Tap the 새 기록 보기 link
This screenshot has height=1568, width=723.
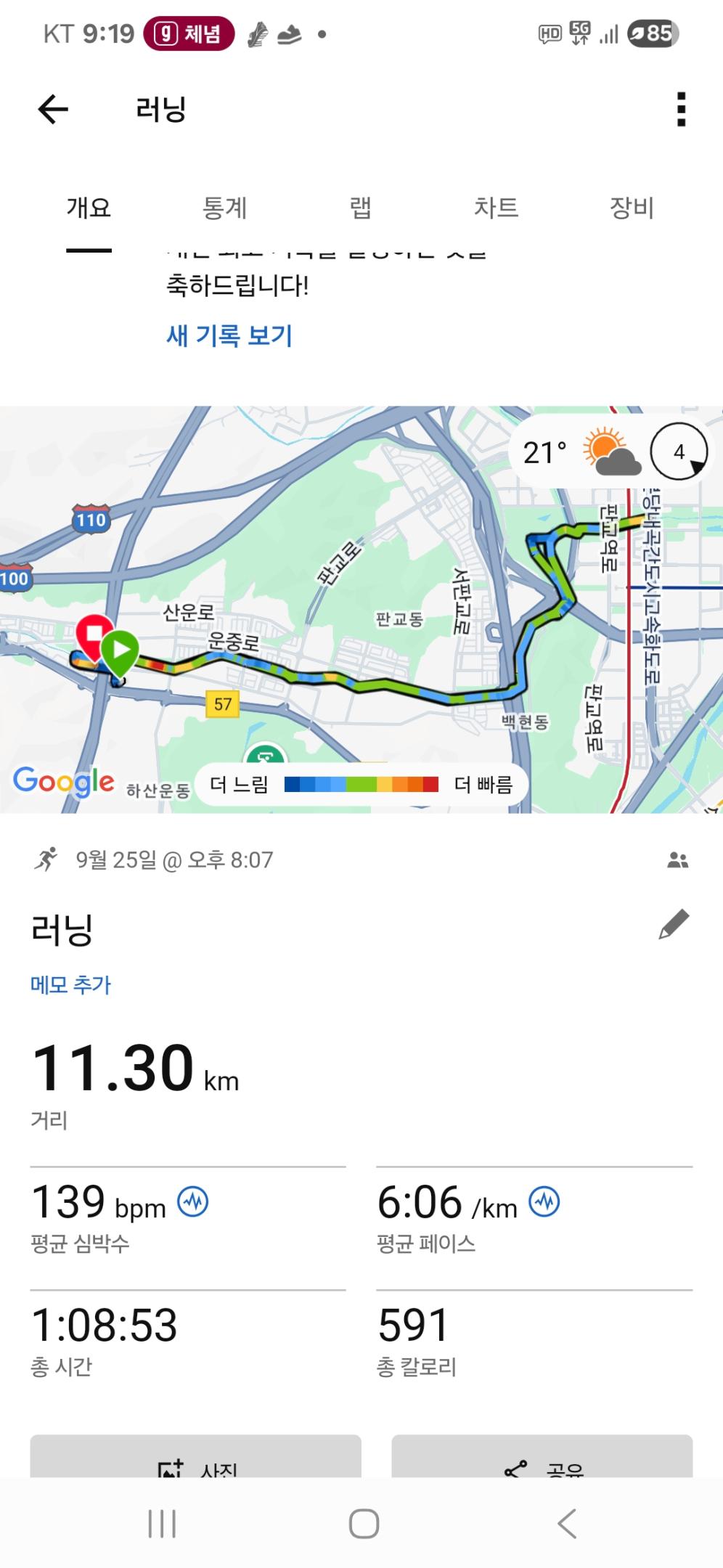pyautogui.click(x=229, y=335)
